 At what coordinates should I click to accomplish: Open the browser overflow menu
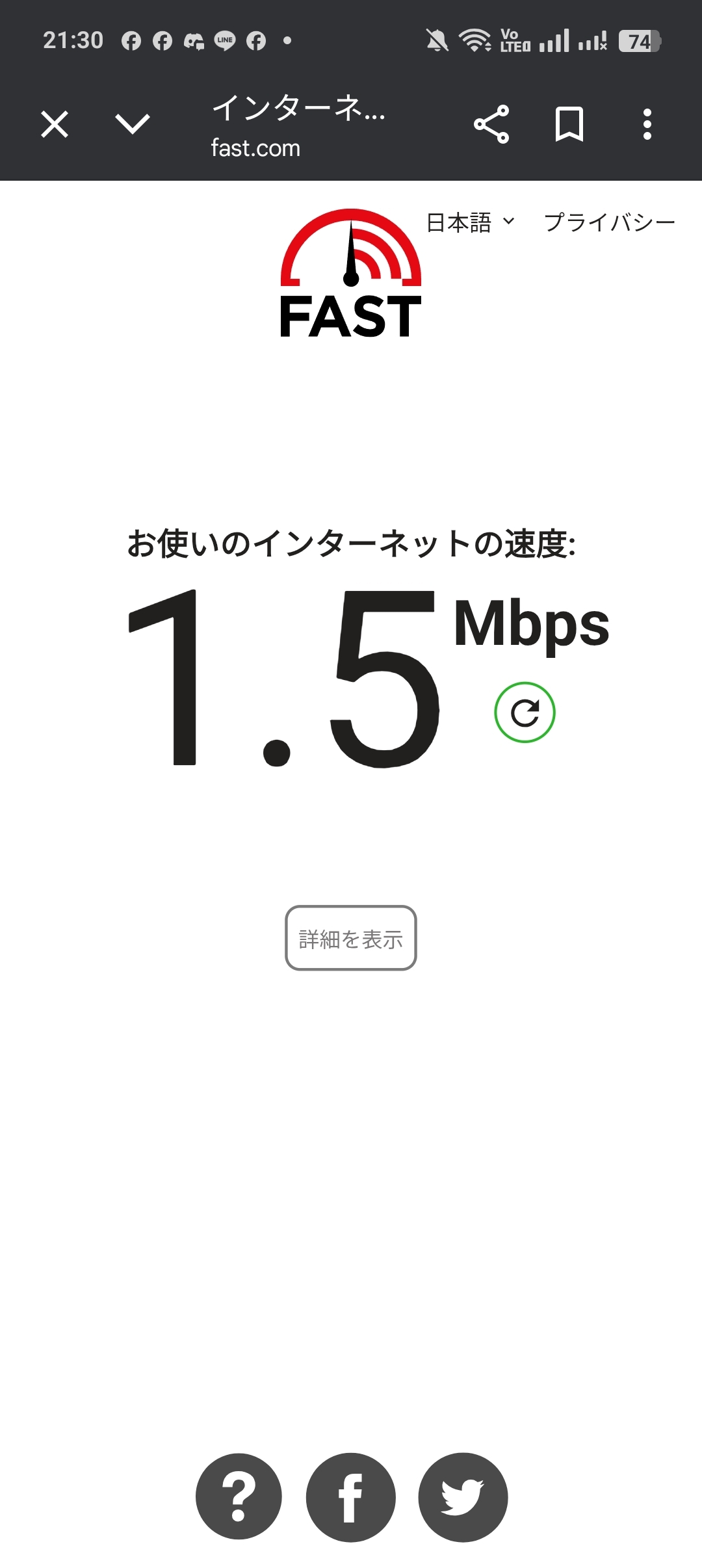pos(647,124)
